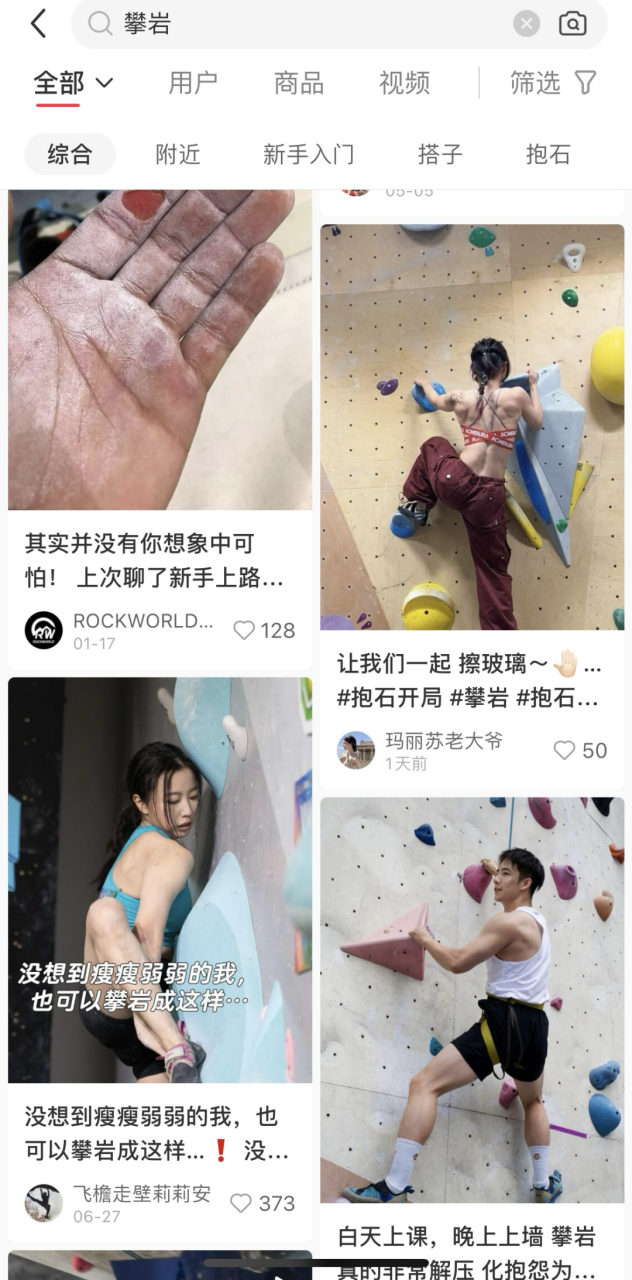This screenshot has height=1280, width=632.
Task: Tap the search box containing 攀岩
Action: 300,24
